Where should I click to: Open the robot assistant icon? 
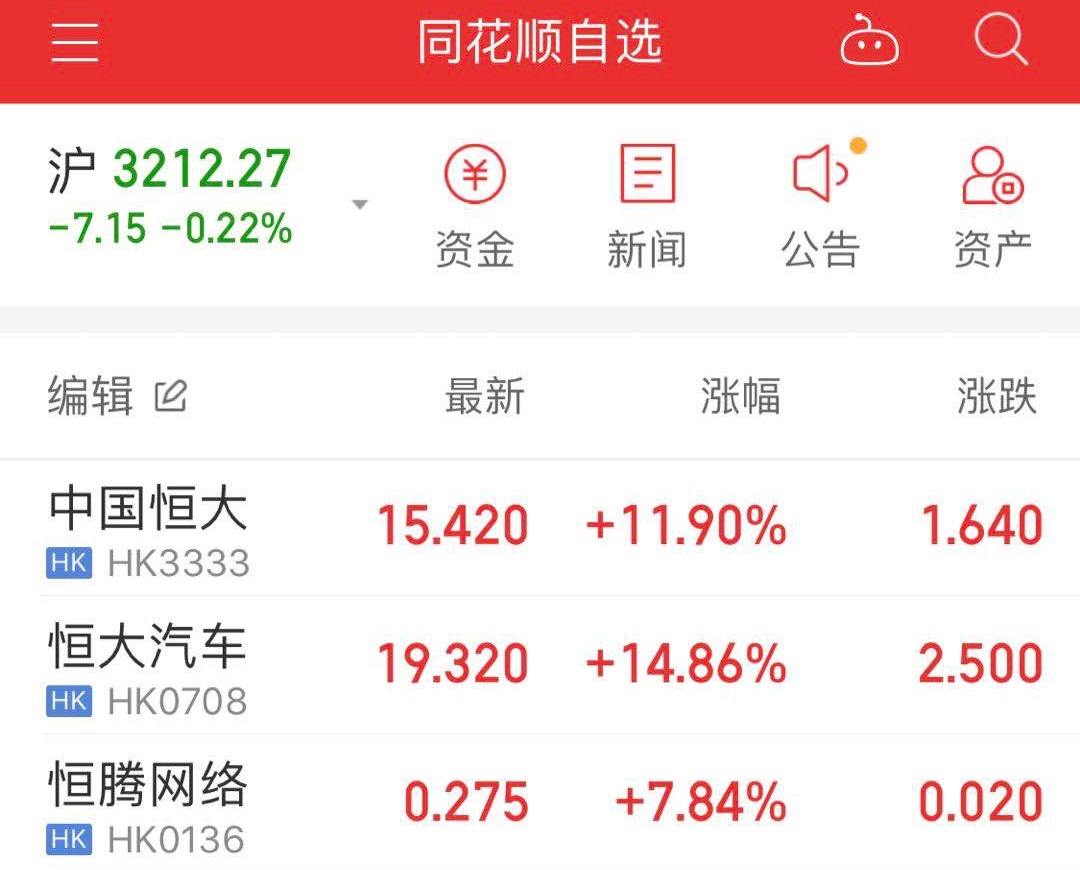click(868, 43)
